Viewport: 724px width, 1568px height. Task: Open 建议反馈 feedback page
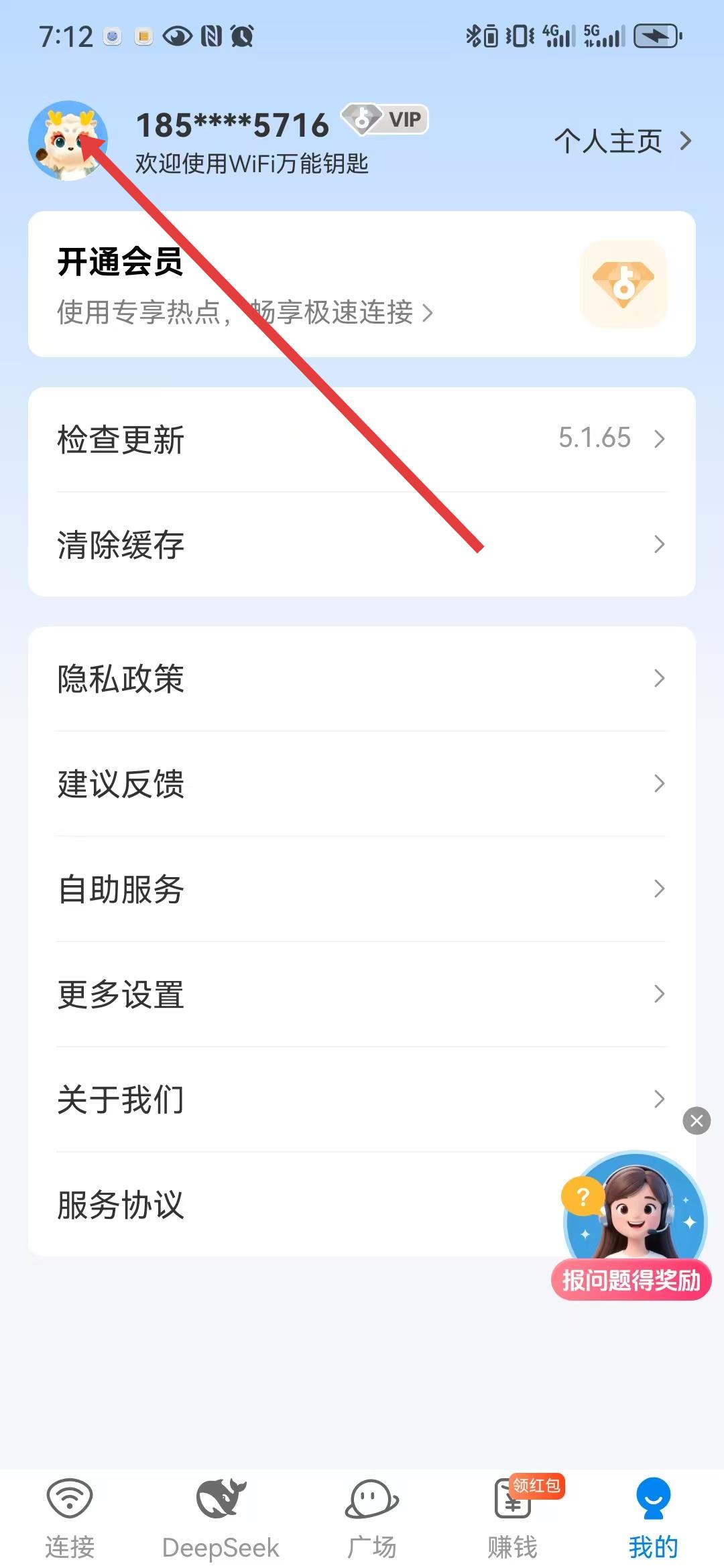click(x=361, y=783)
